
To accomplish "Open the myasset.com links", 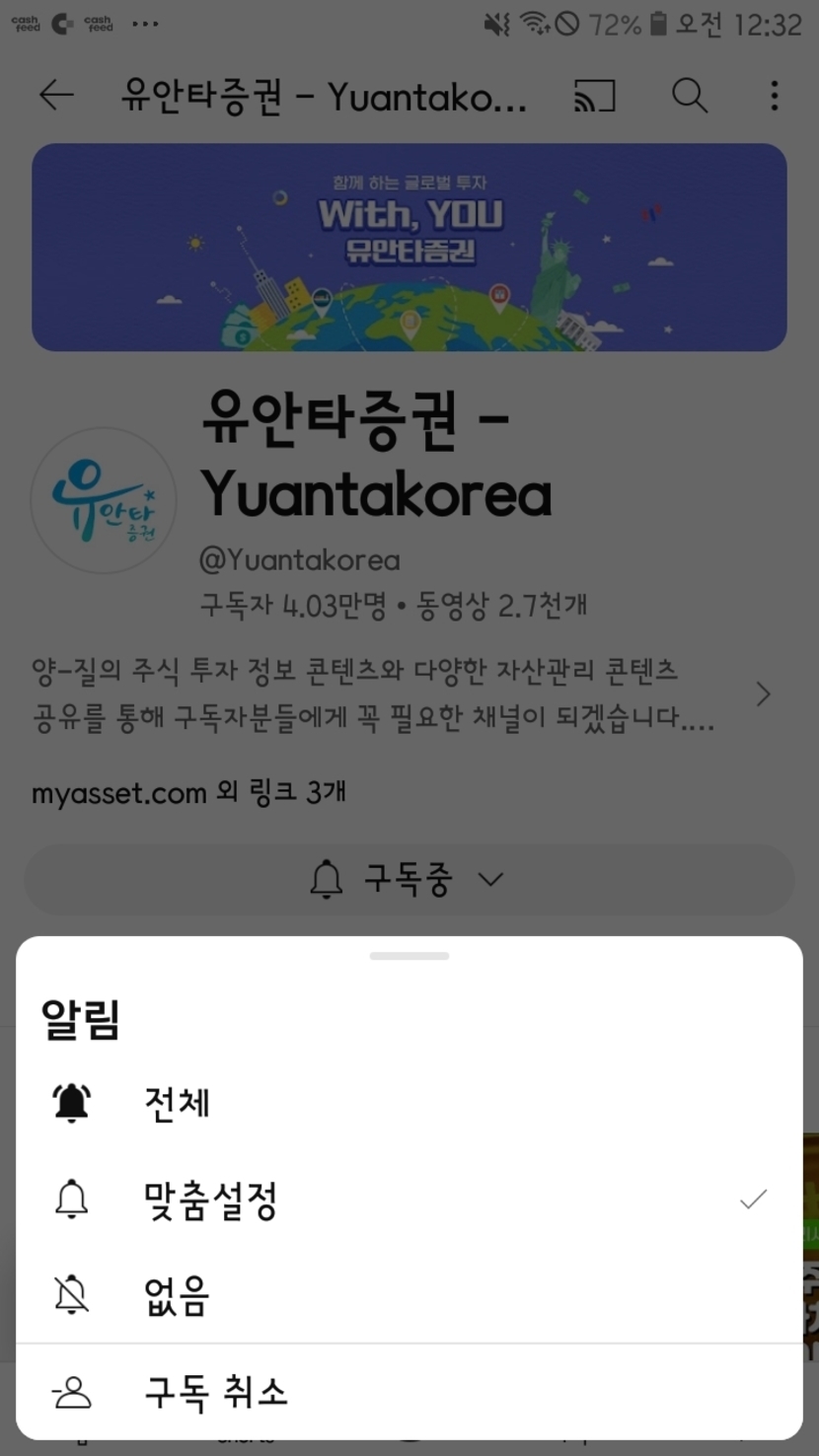I will (x=188, y=792).
